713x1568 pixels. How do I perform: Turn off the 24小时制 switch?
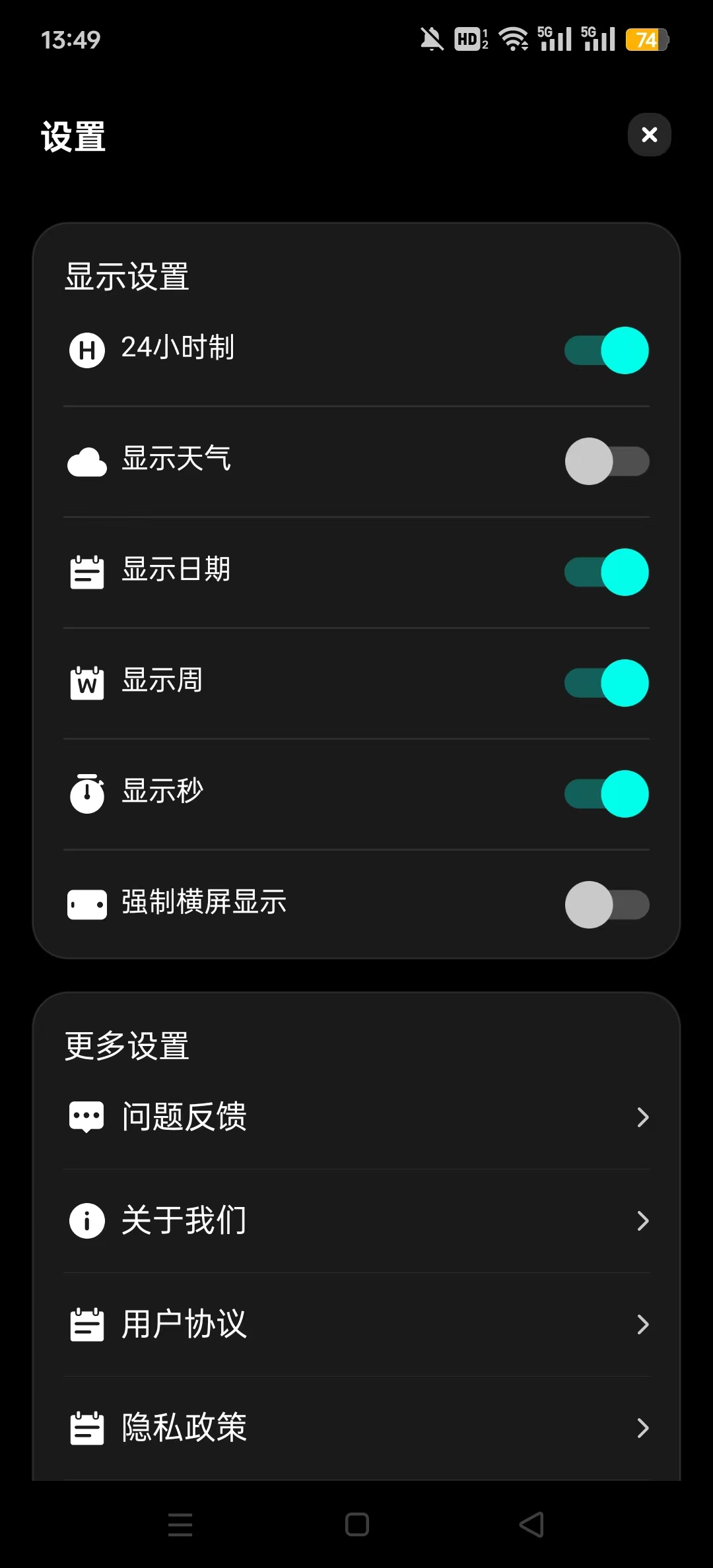point(607,350)
